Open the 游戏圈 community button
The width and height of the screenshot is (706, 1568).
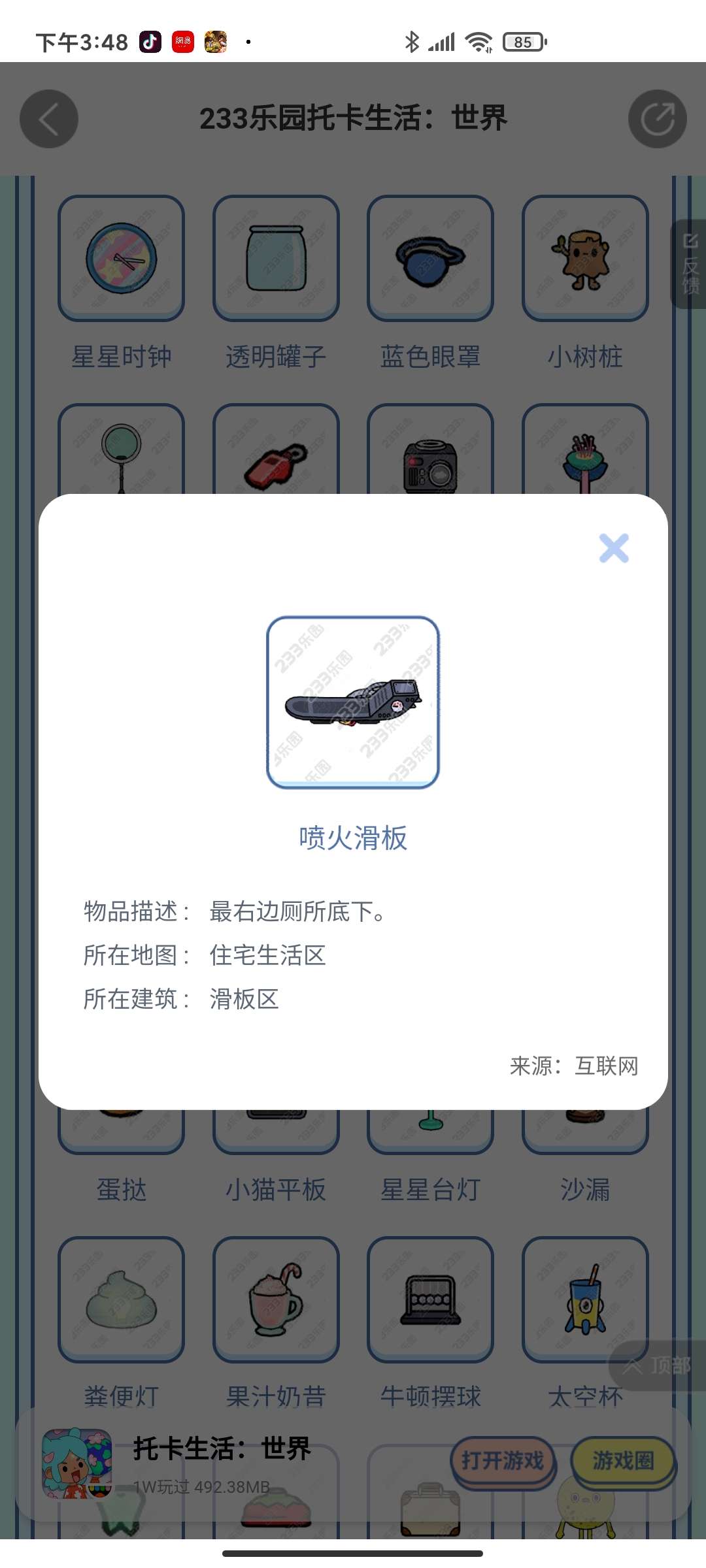(623, 1460)
